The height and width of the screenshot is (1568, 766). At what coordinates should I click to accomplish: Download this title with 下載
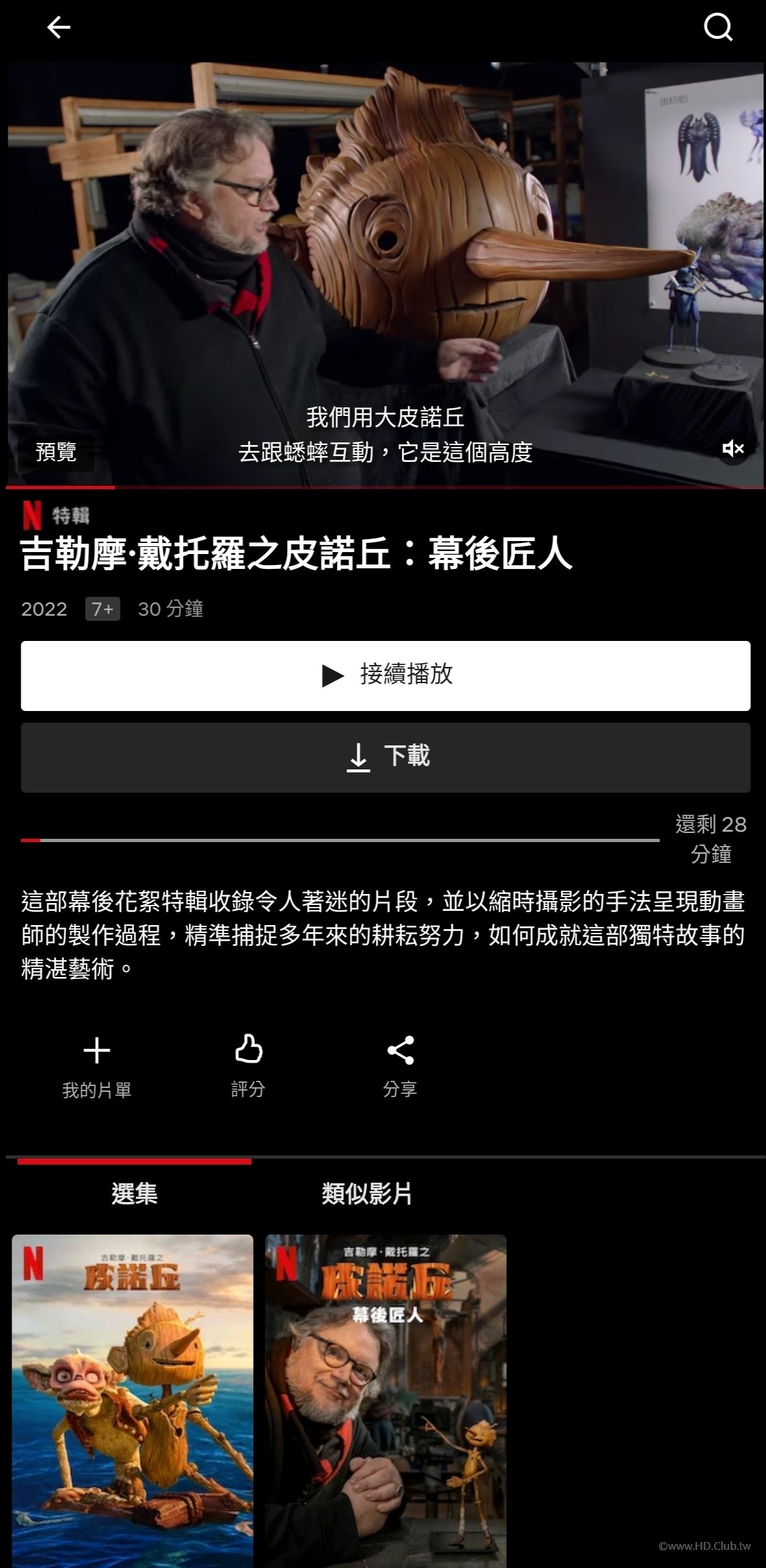pos(386,757)
